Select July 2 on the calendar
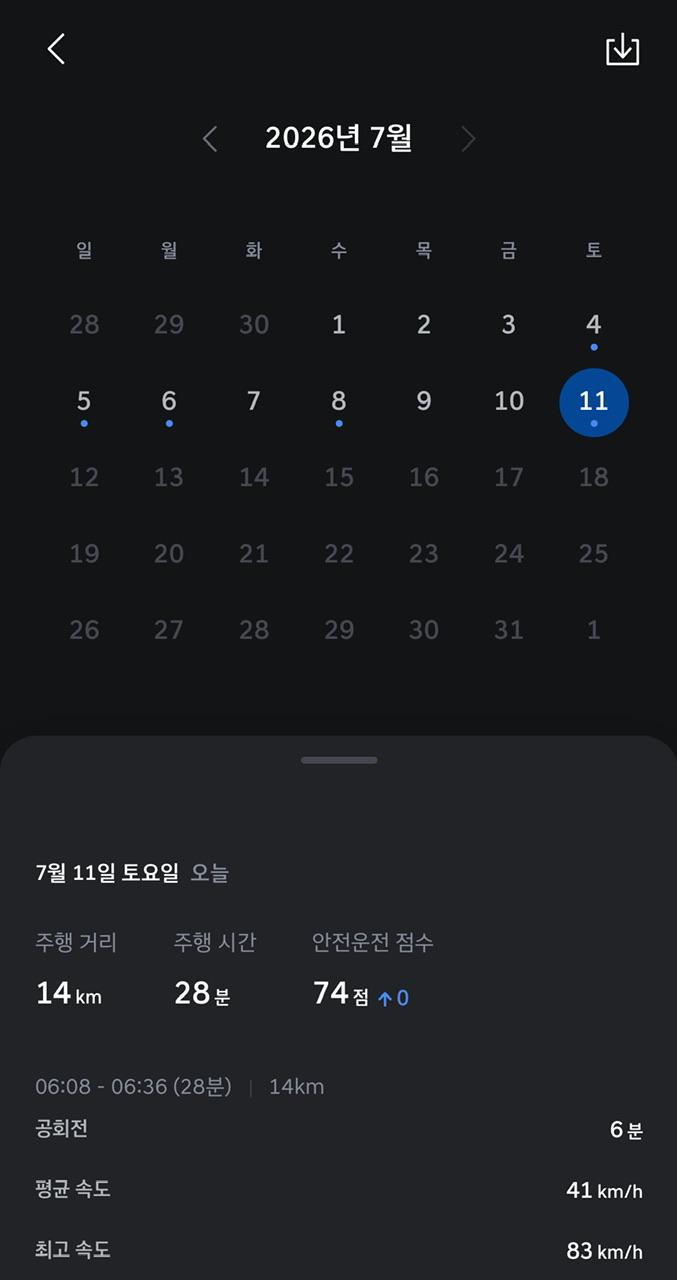This screenshot has height=1280, width=677. coord(424,325)
